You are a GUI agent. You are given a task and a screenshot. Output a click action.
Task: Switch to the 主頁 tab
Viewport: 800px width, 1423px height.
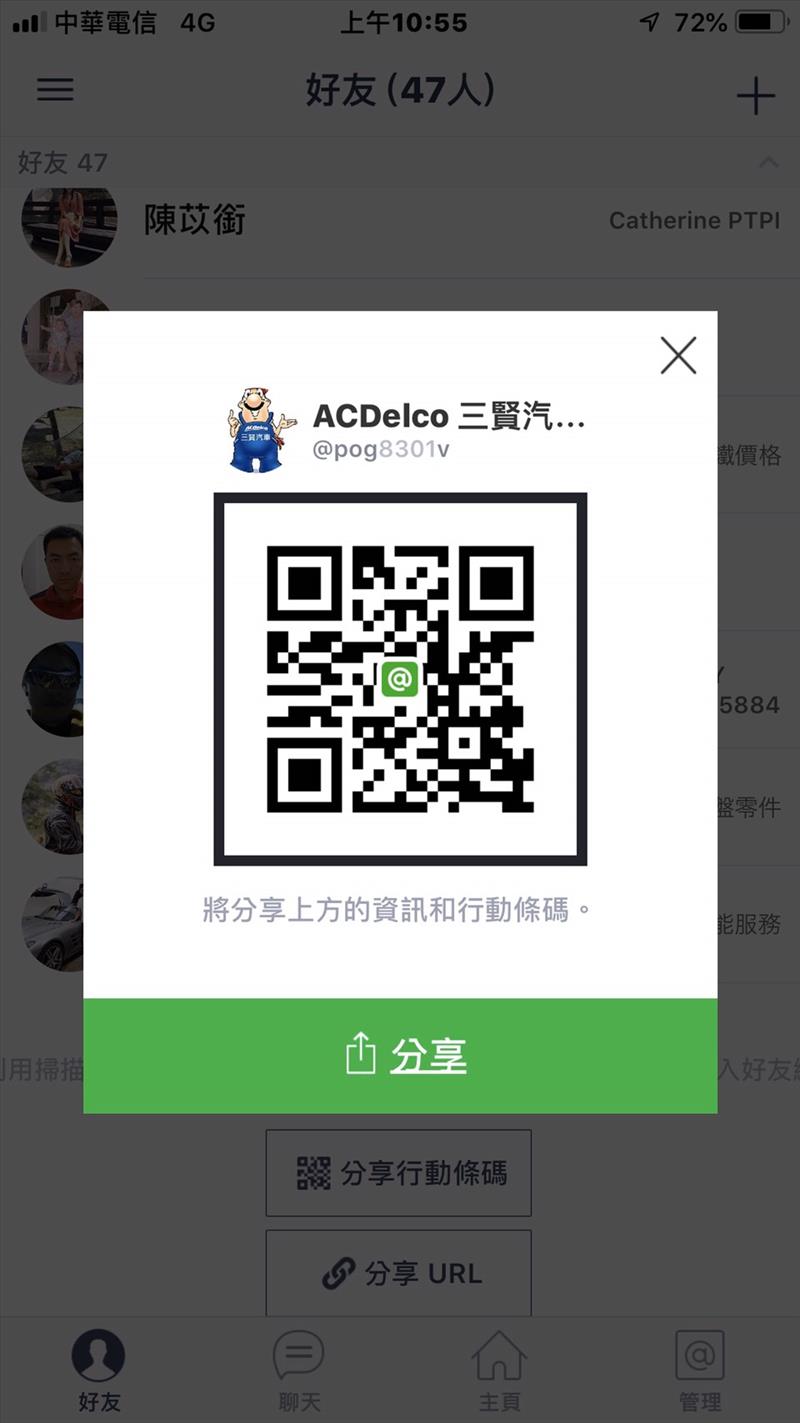tap(499, 1372)
